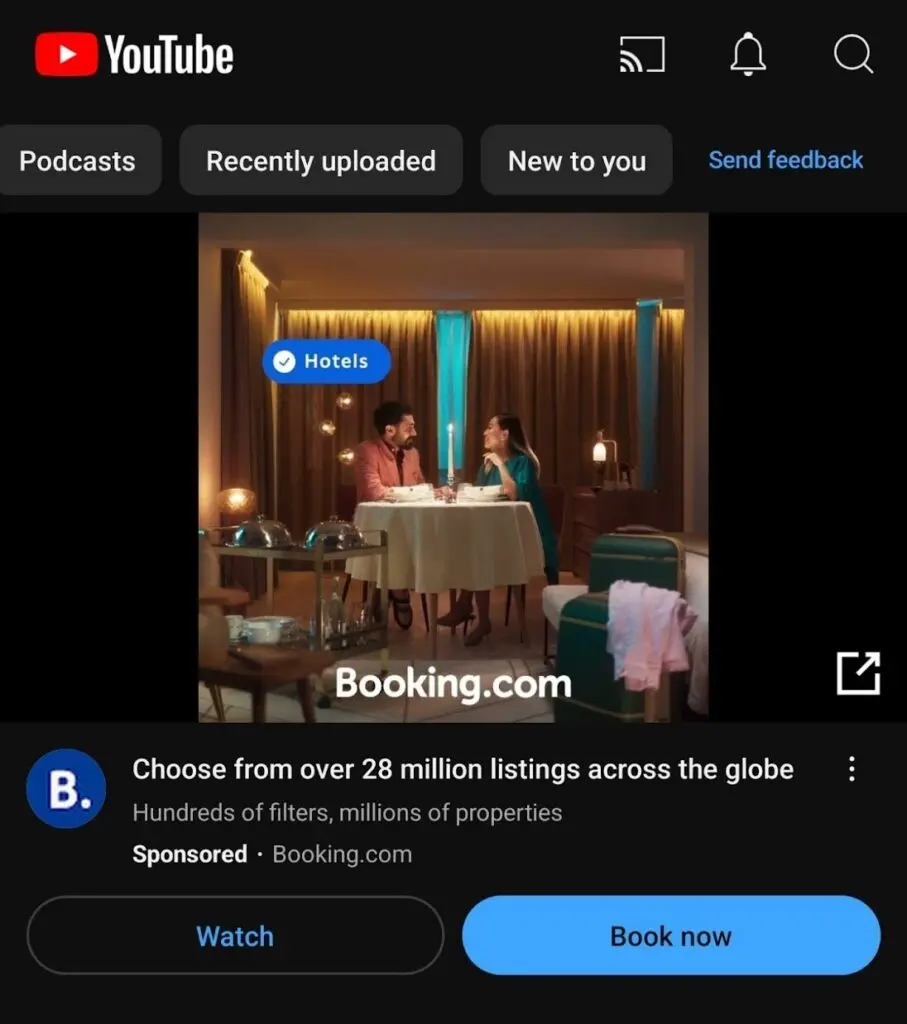Tap the Book now button
The width and height of the screenshot is (907, 1024).
tap(671, 936)
